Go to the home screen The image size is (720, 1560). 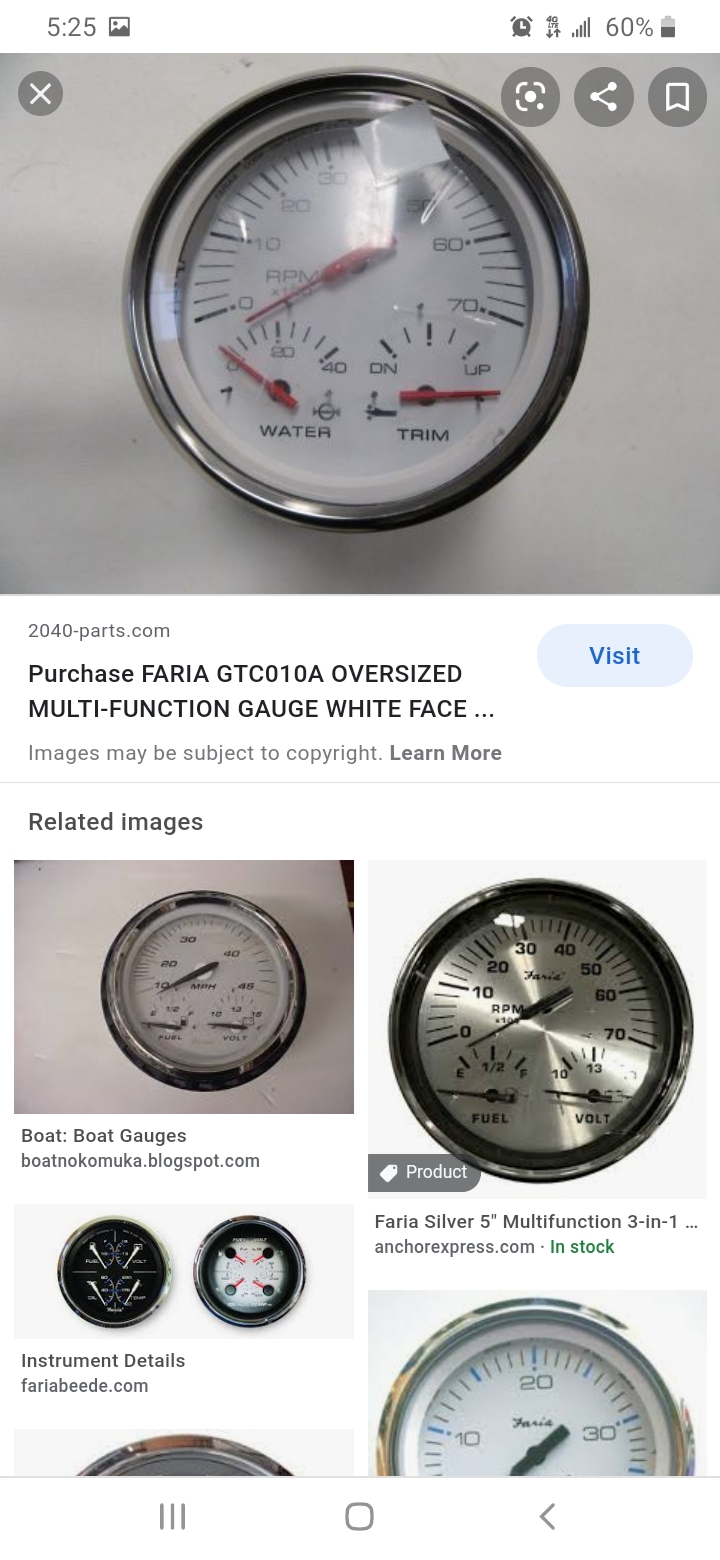pyautogui.click(x=359, y=1517)
